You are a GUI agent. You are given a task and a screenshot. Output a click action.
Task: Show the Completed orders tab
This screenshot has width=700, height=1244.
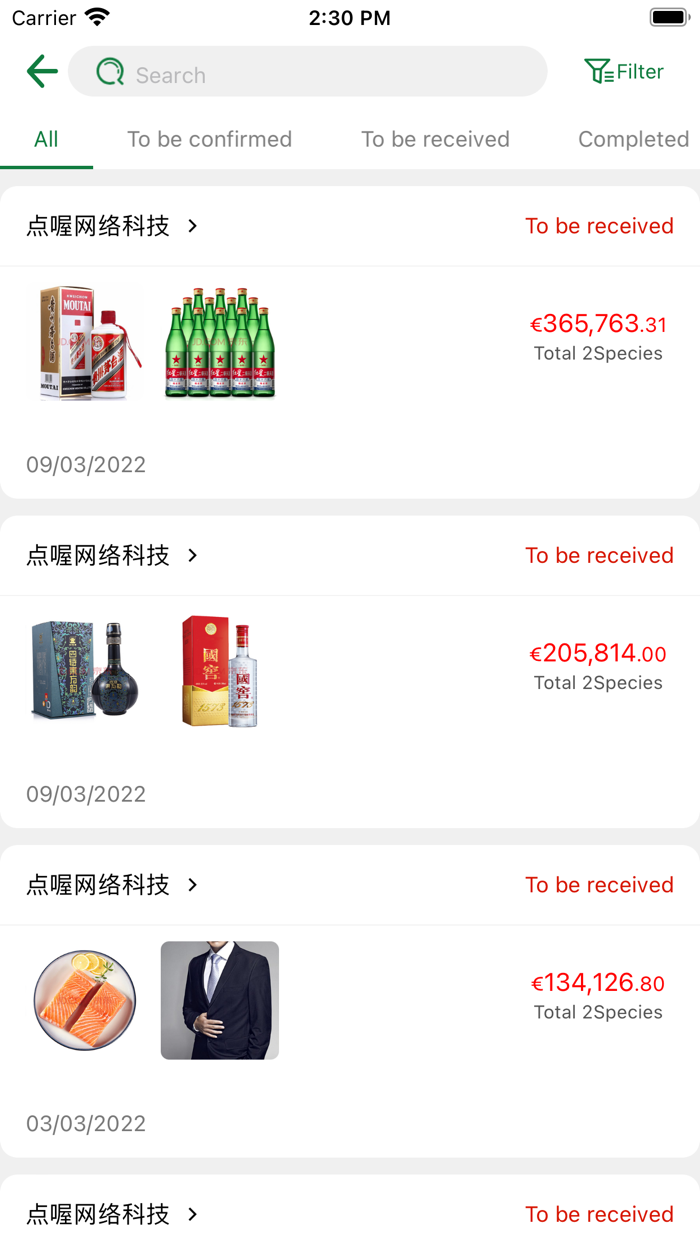633,140
